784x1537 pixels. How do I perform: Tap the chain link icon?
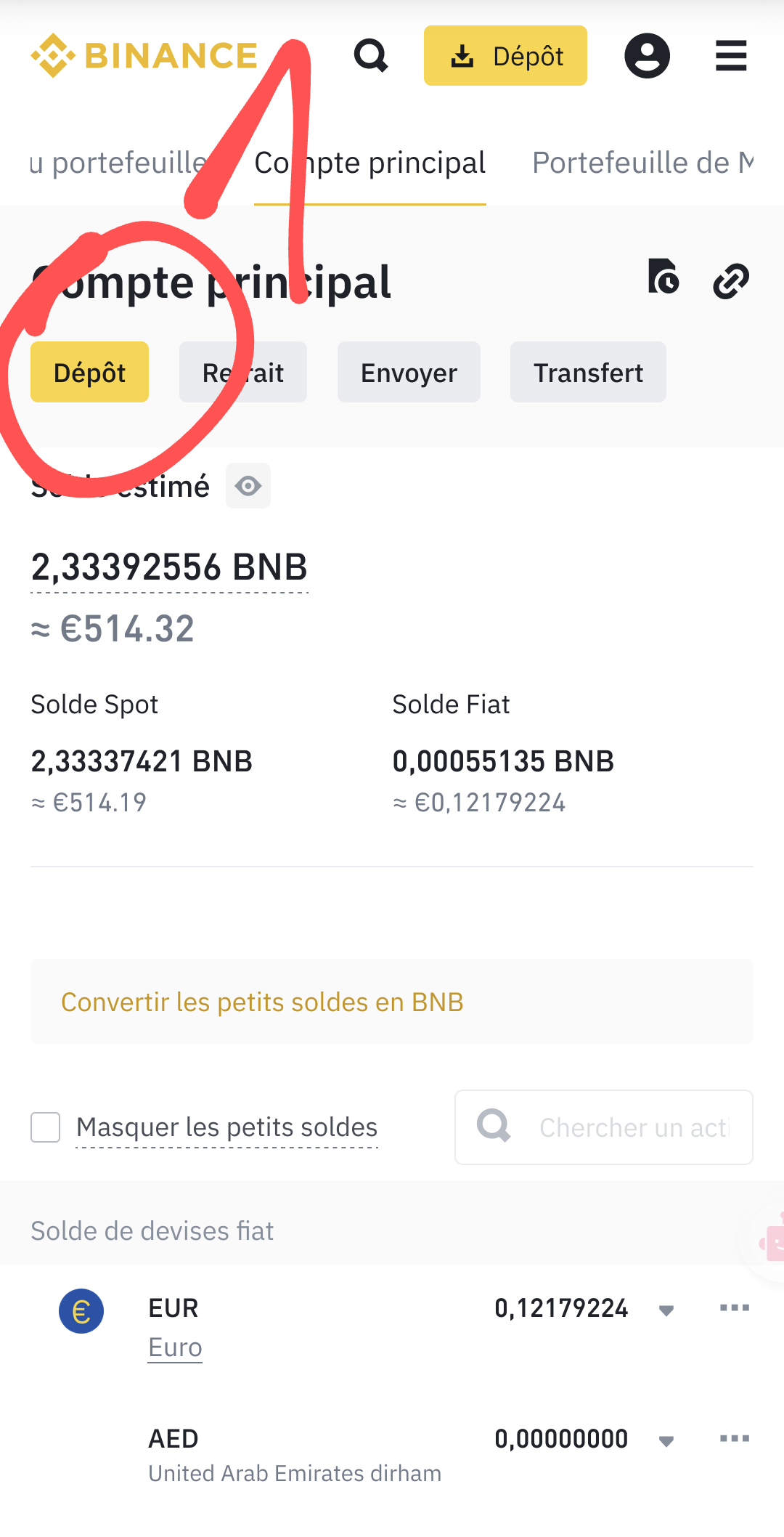click(x=730, y=281)
